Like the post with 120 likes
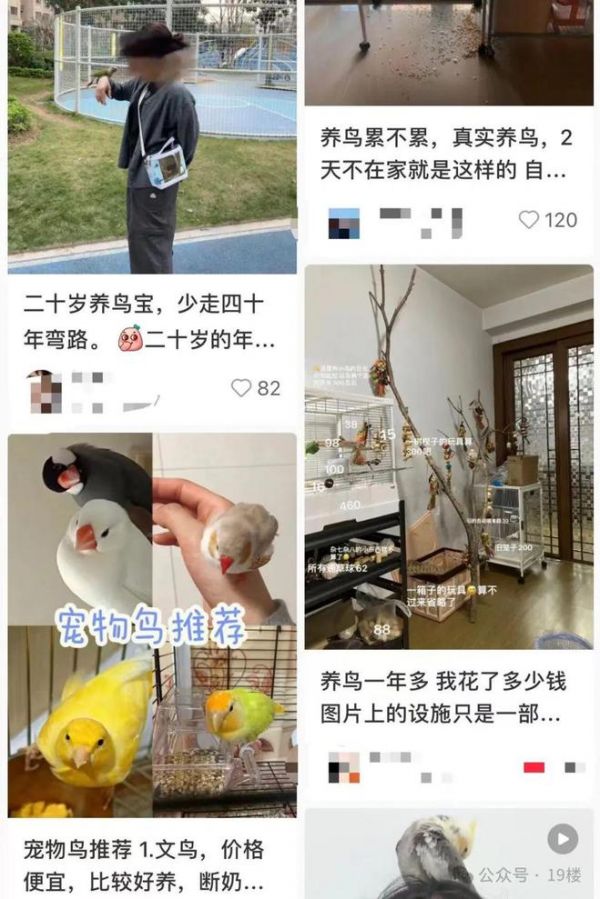 point(529,220)
